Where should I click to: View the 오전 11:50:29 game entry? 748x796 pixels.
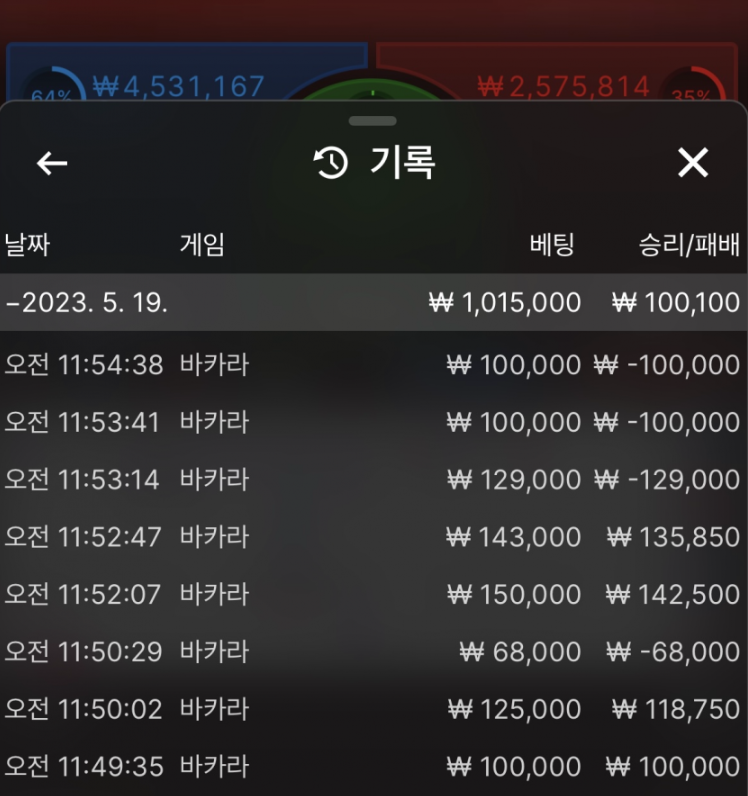tap(373, 652)
